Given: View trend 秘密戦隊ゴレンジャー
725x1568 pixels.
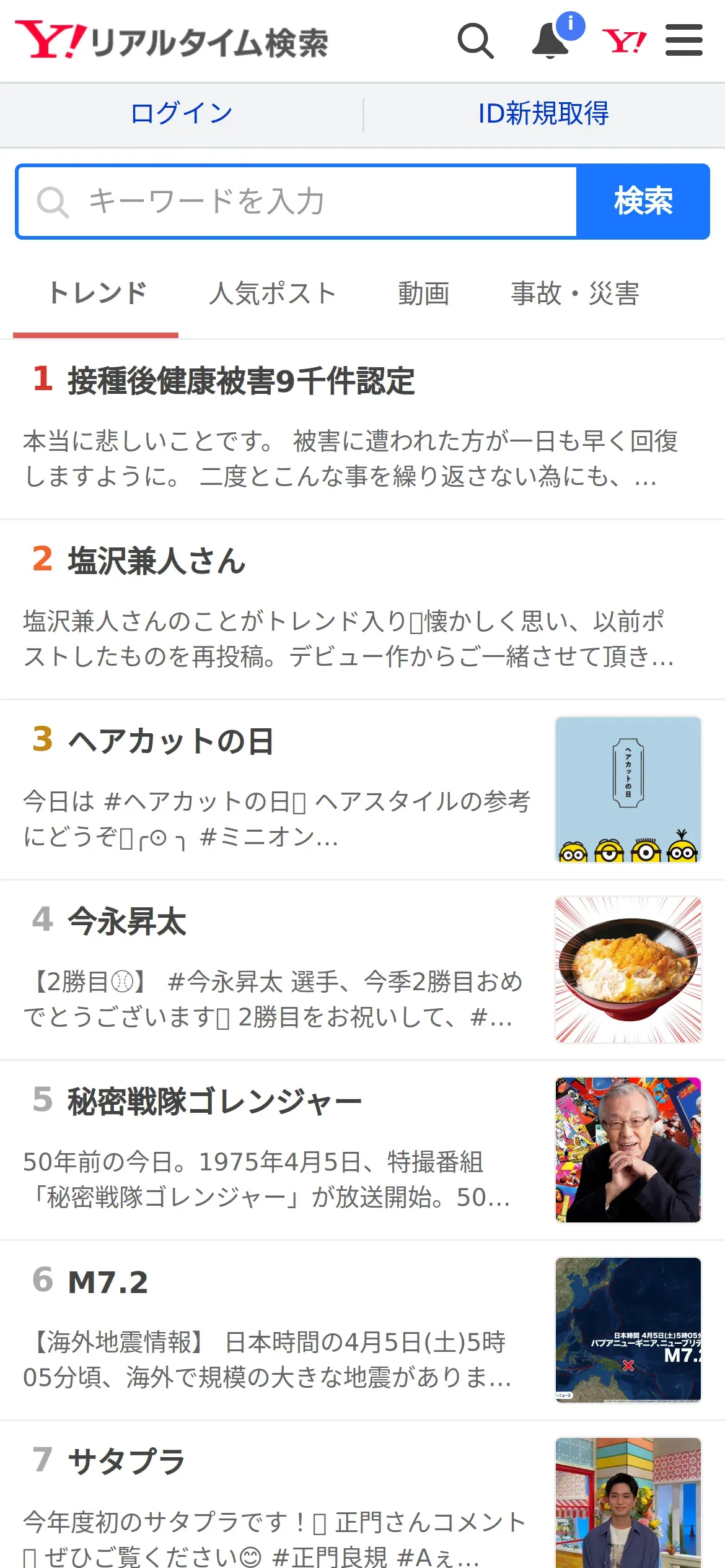Looking at the screenshot, I should coord(214,1102).
